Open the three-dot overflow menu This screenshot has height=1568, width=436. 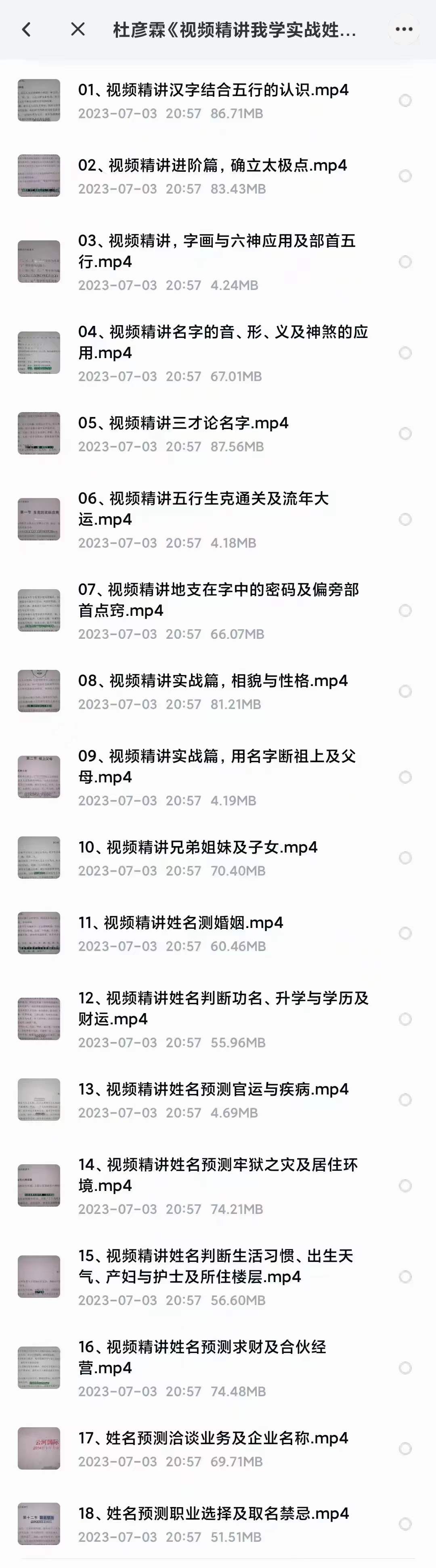coord(405,29)
